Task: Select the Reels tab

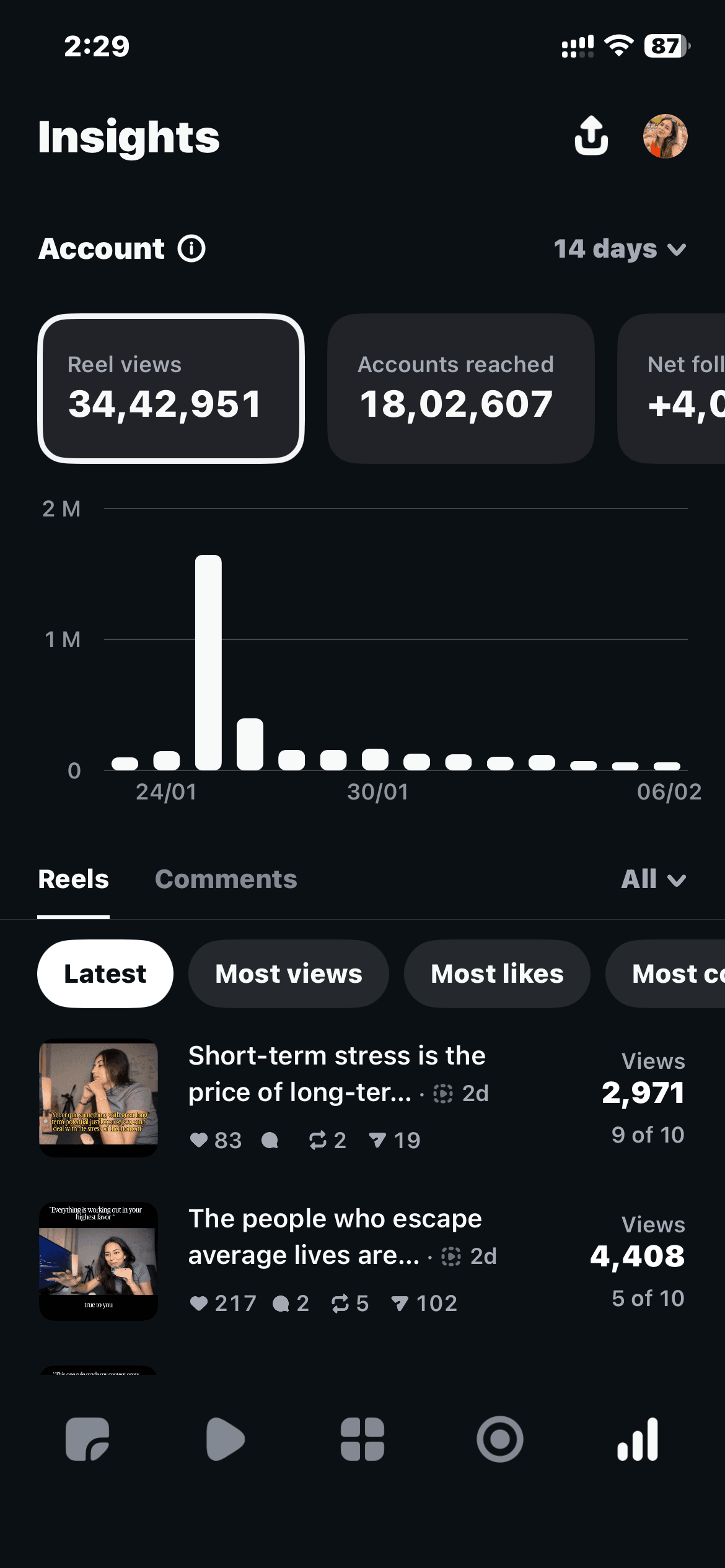Action: (73, 878)
